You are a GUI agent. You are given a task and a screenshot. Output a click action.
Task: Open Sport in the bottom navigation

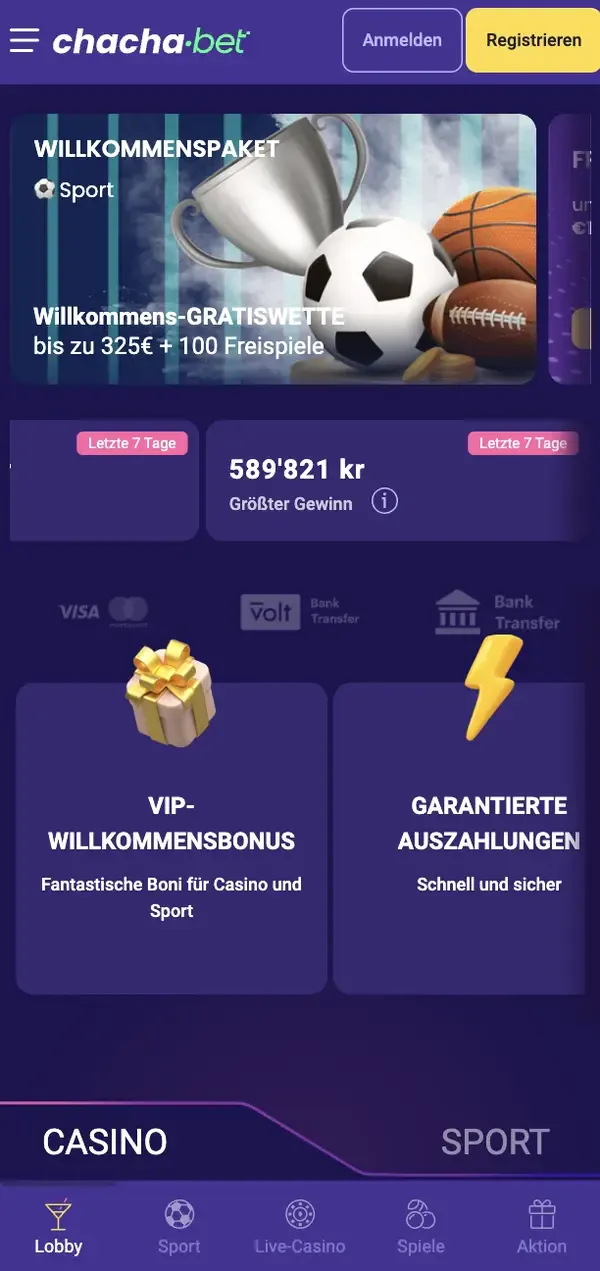point(179,1227)
